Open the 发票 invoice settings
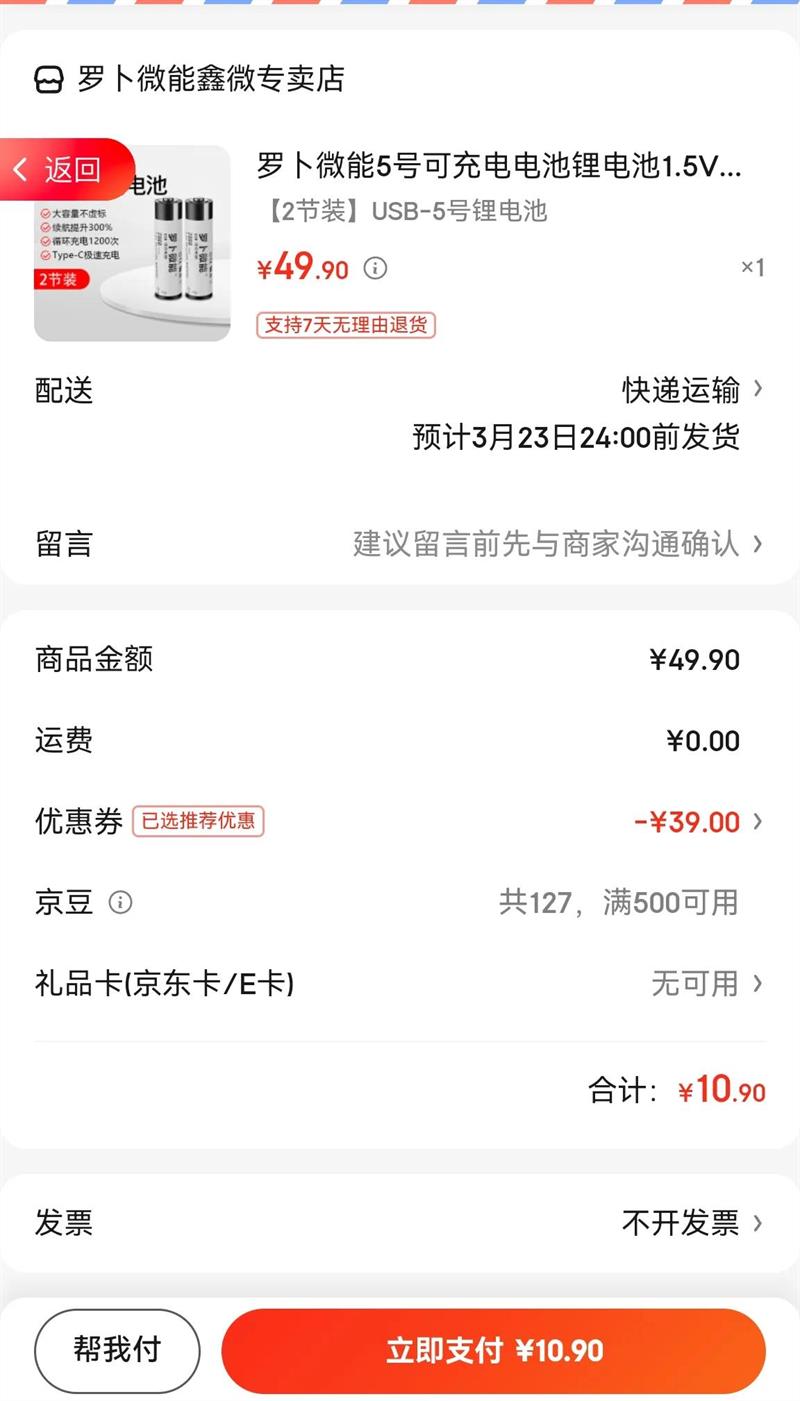 (691, 1222)
